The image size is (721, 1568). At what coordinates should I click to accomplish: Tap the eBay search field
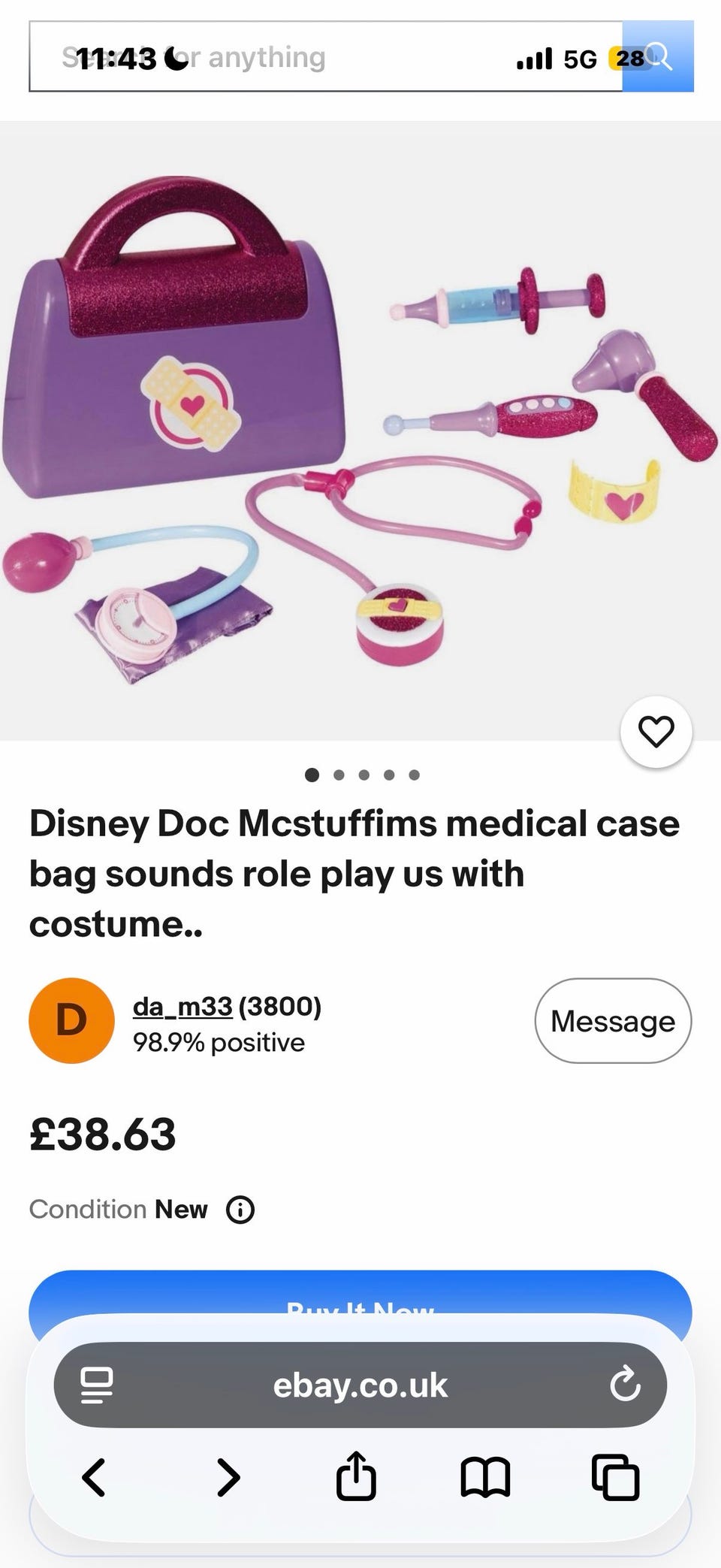coord(326,56)
